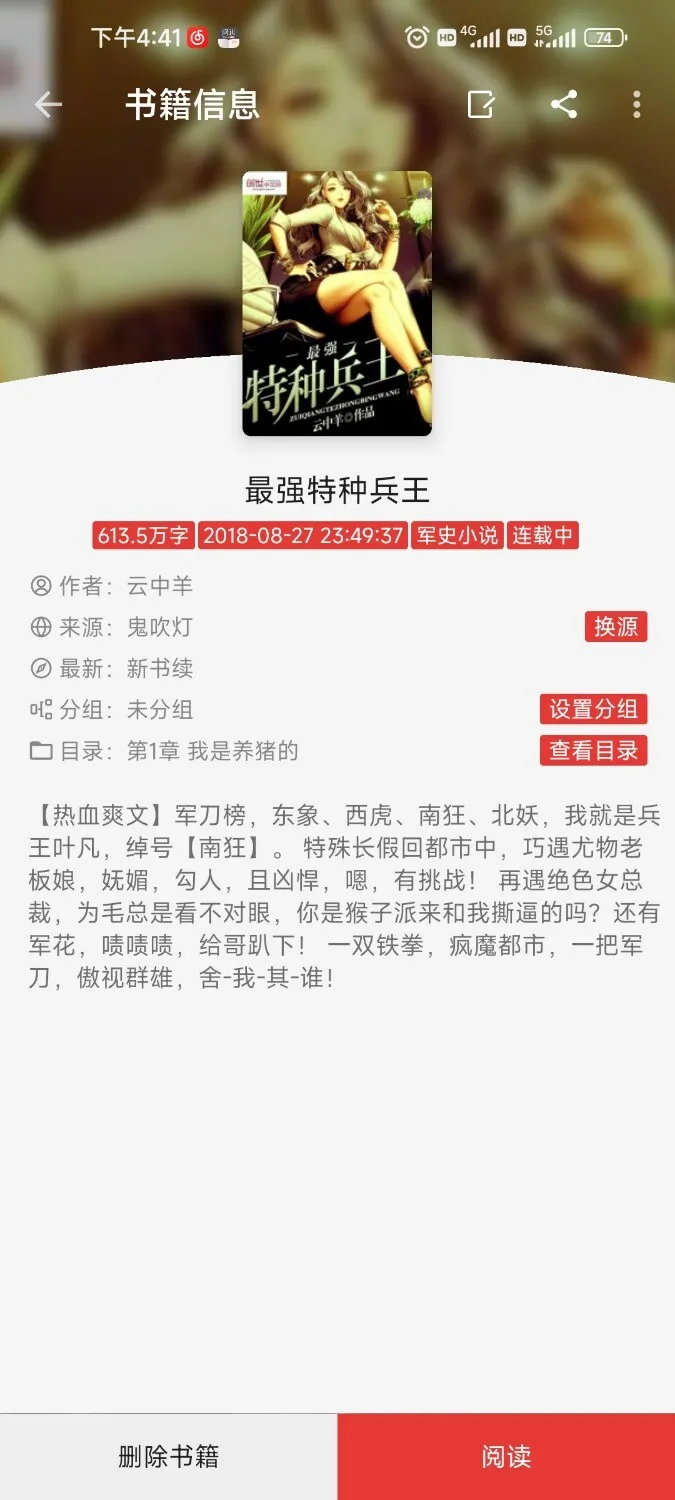Open the 最强特种兵王 cover image
Image resolution: width=675 pixels, height=1500 pixels.
[337, 303]
